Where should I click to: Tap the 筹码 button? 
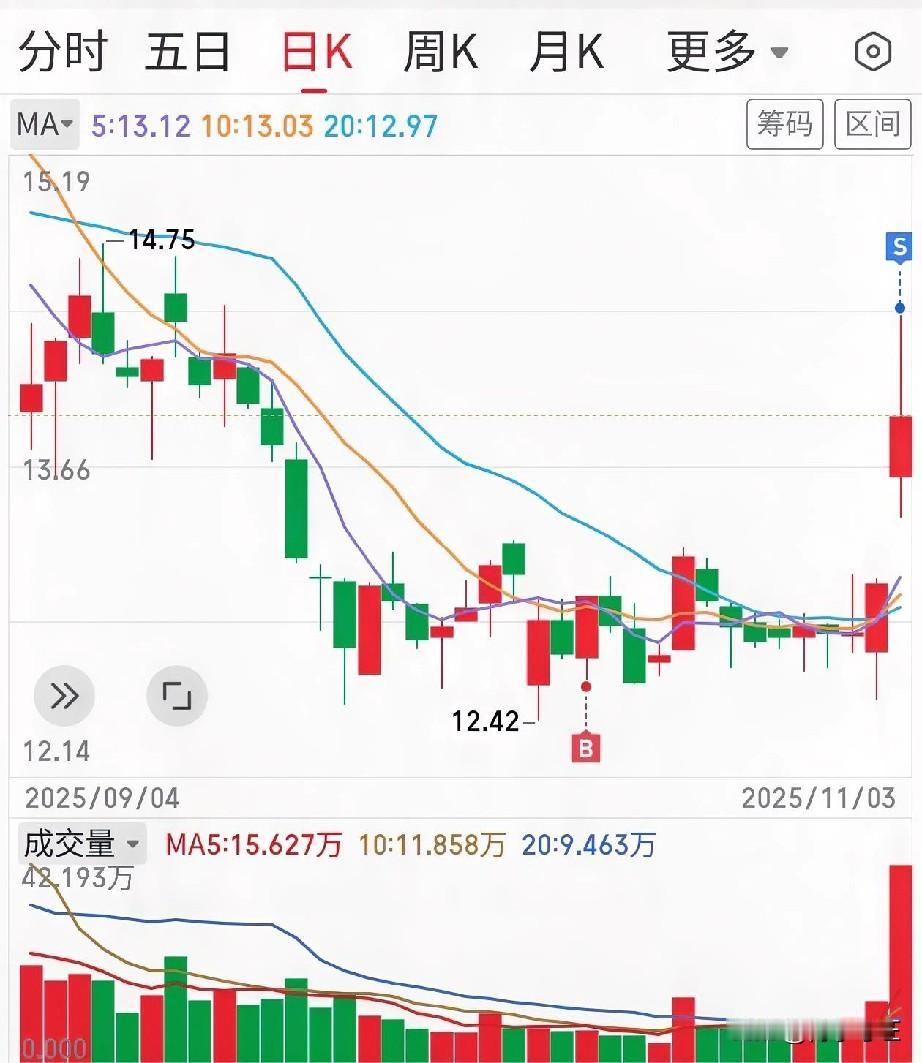coord(785,125)
